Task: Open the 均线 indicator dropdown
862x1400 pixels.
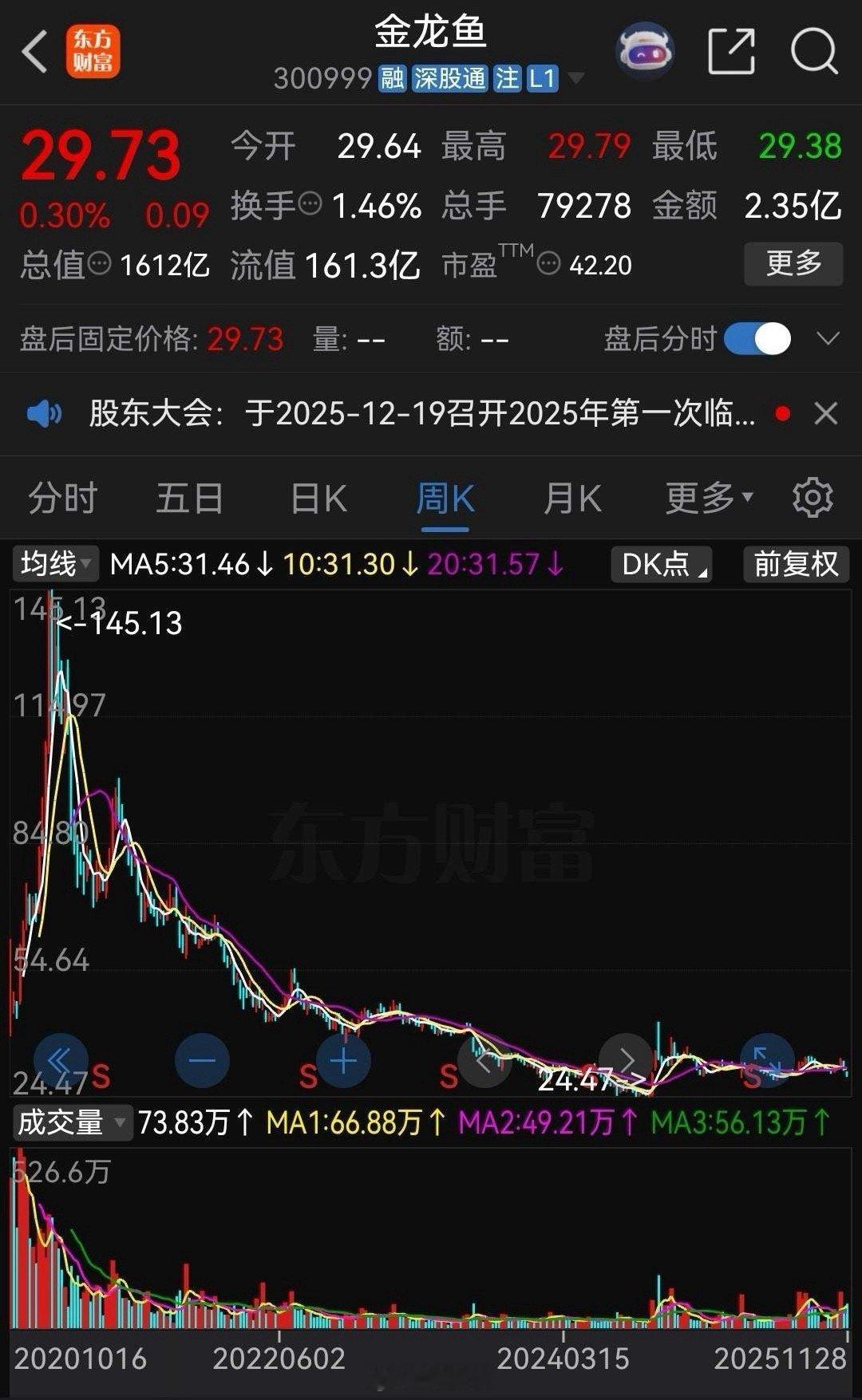Action: [x=56, y=562]
